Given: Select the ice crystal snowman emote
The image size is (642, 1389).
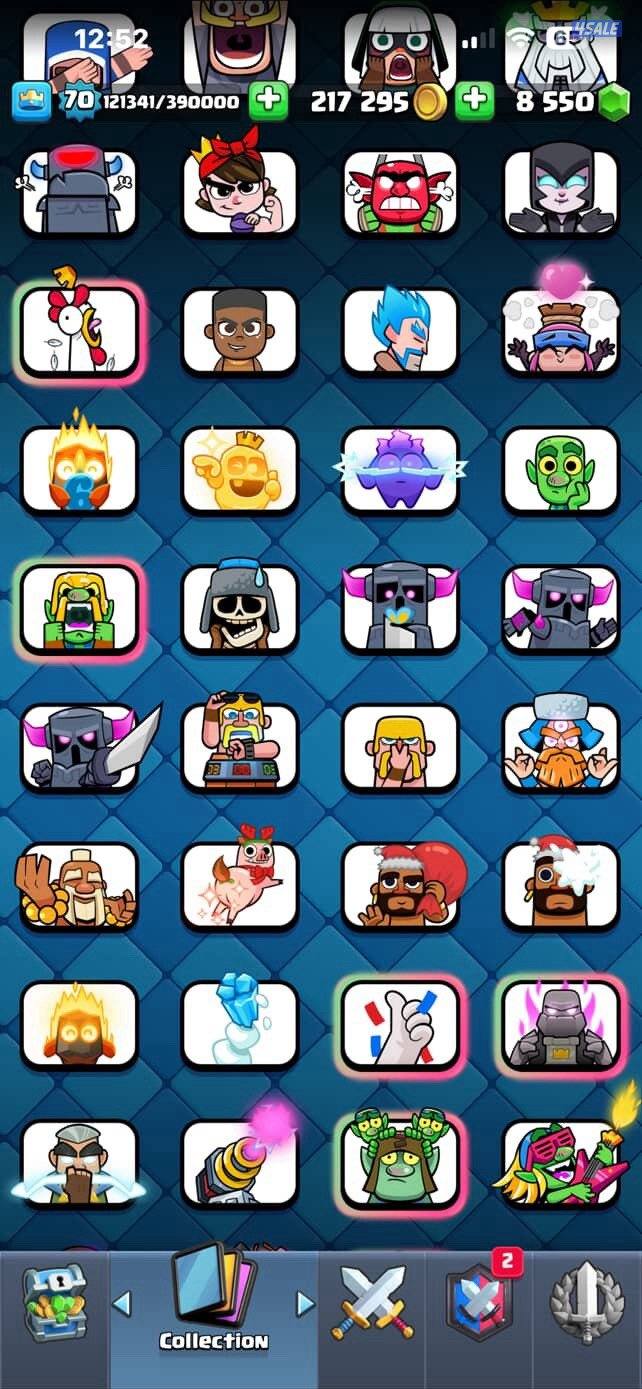Looking at the screenshot, I should click(x=240, y=1023).
